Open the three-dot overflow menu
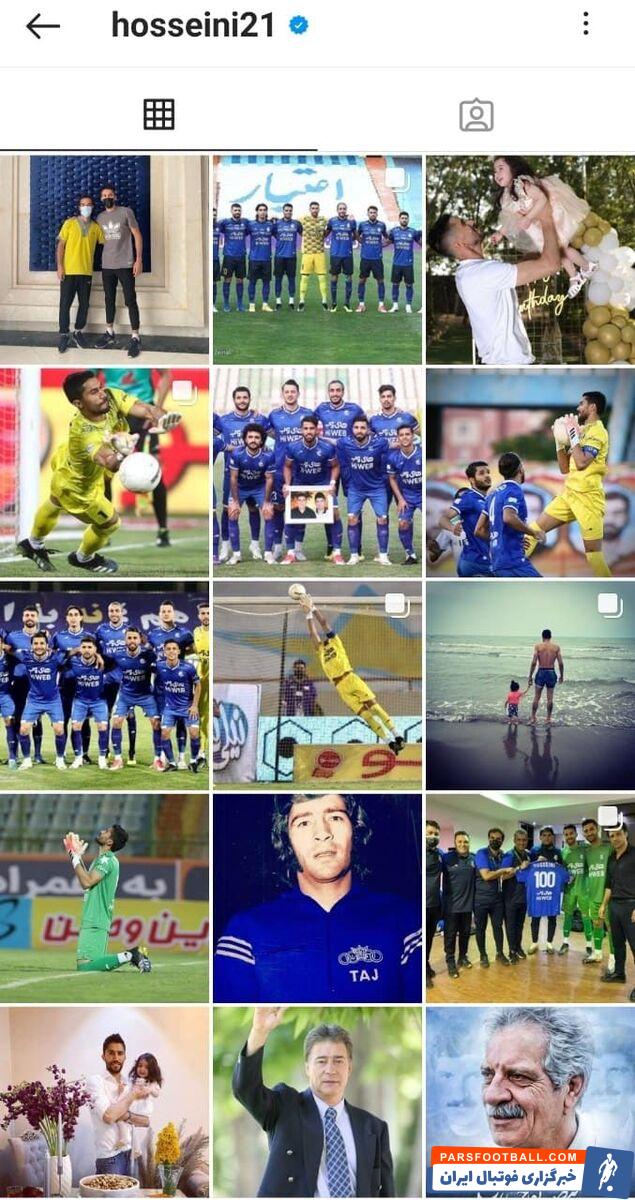The height and width of the screenshot is (1200, 635). click(586, 24)
